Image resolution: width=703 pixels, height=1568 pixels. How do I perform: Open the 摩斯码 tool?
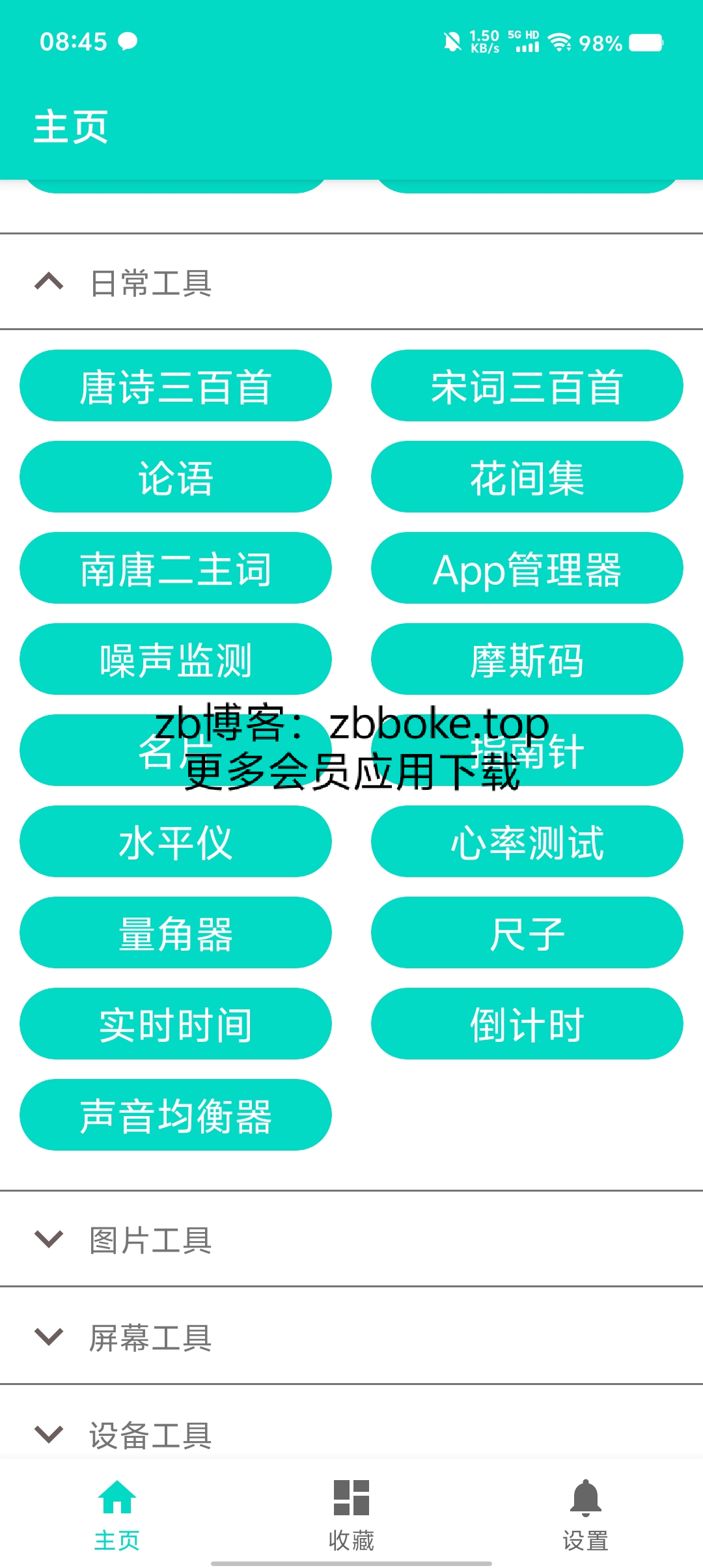(x=527, y=660)
